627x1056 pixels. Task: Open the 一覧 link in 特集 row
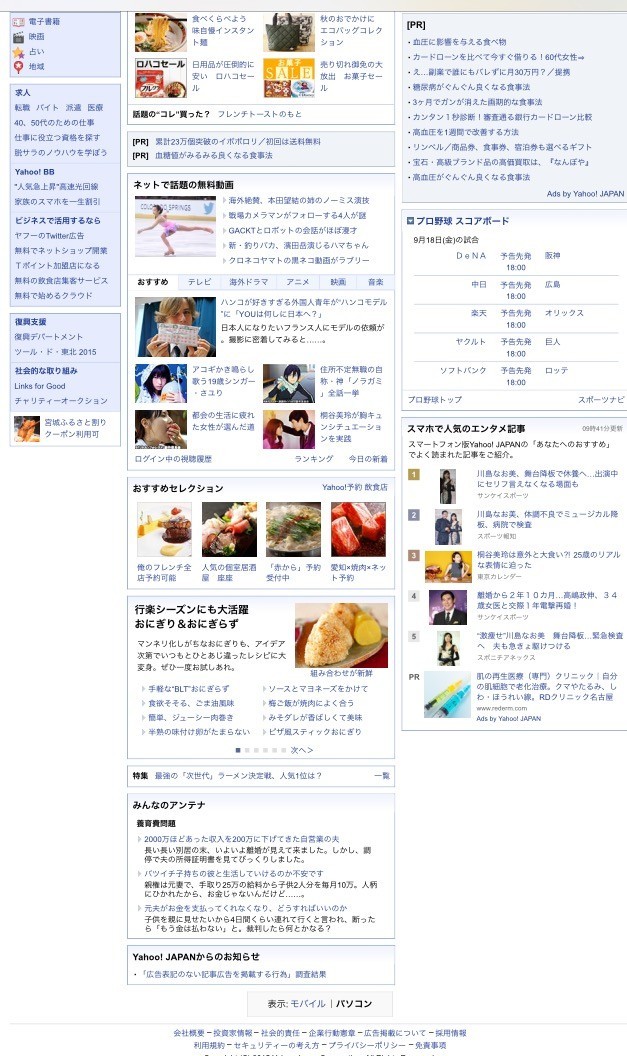[382, 776]
